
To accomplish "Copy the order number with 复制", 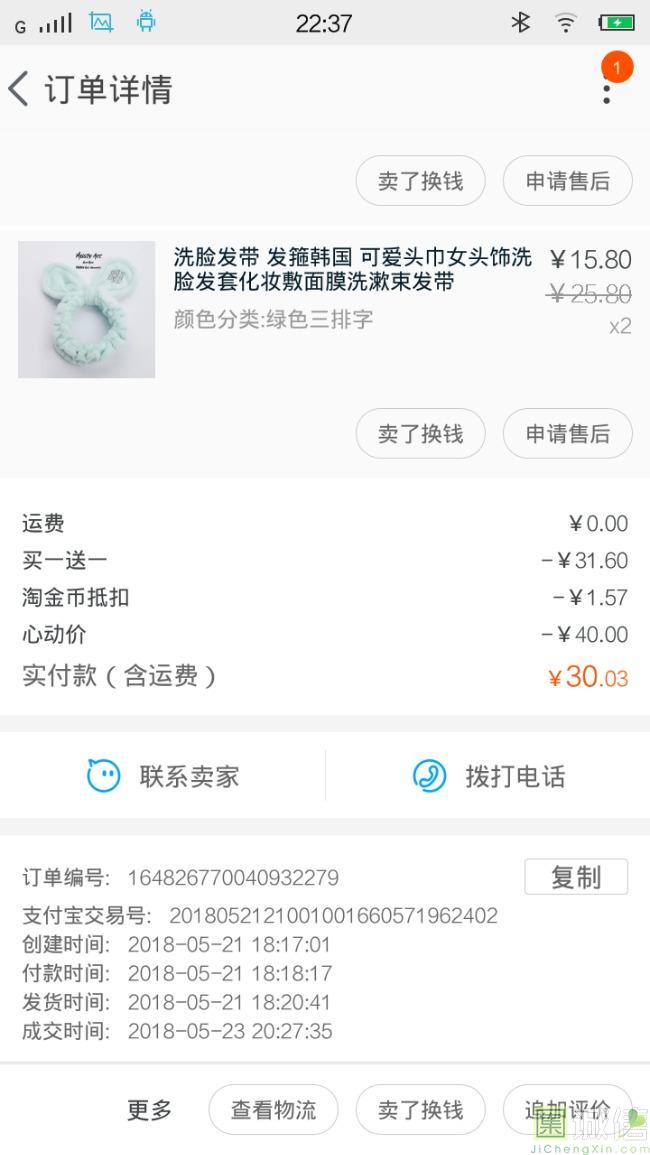I will tap(576, 877).
